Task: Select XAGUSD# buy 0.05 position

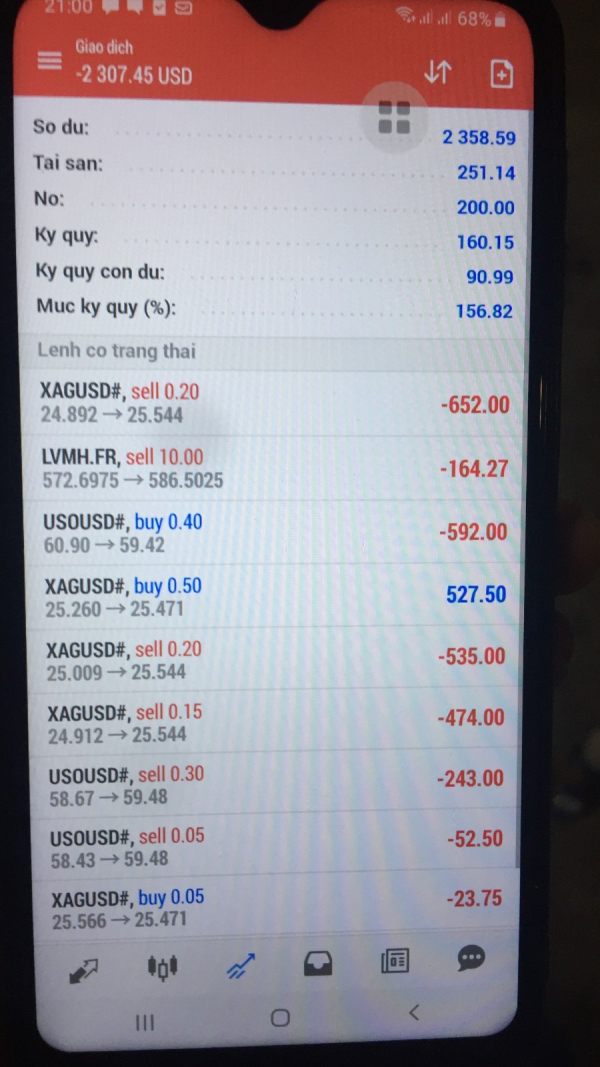Action: (x=274, y=906)
